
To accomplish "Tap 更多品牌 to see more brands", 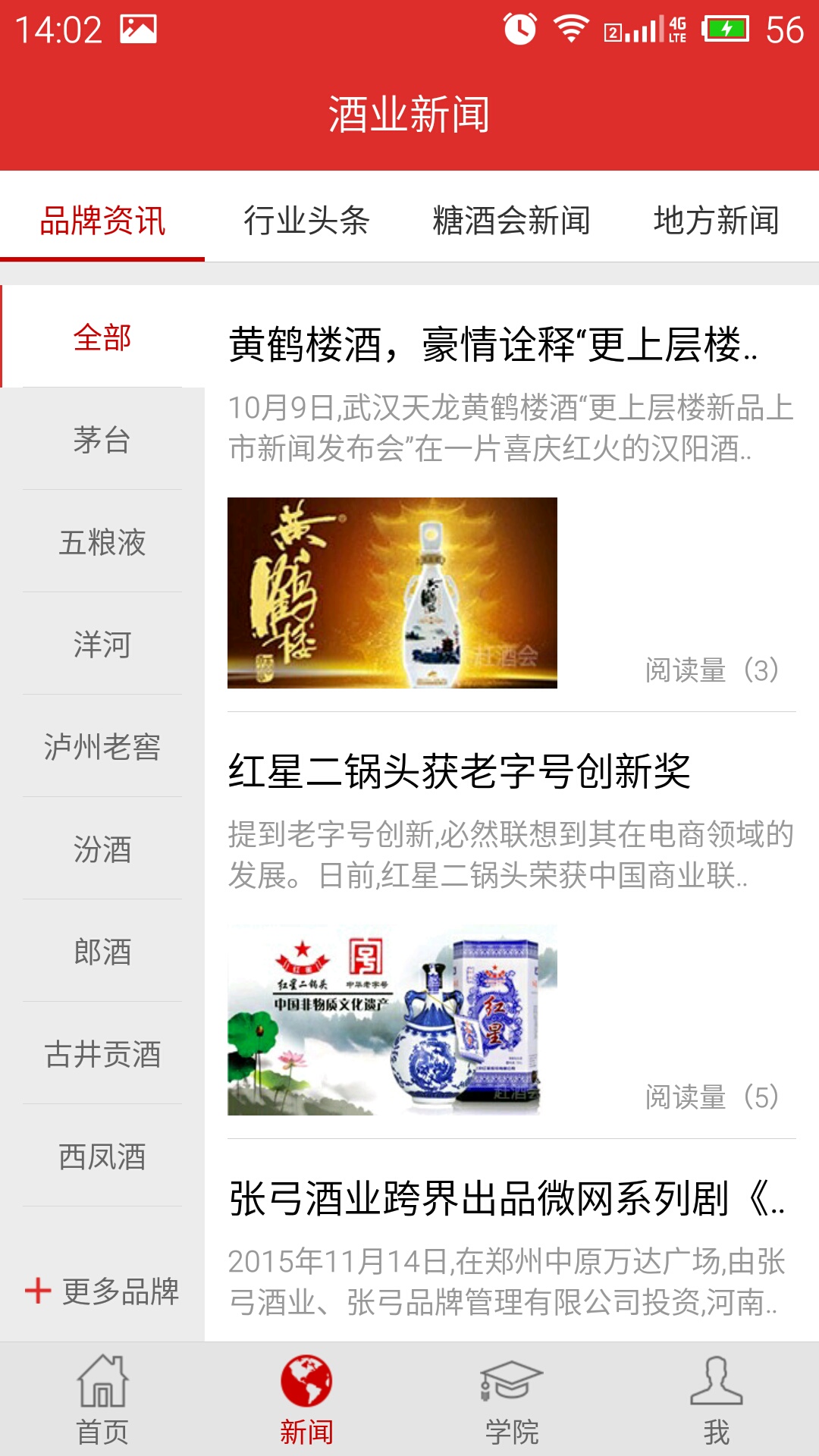I will click(x=102, y=1291).
